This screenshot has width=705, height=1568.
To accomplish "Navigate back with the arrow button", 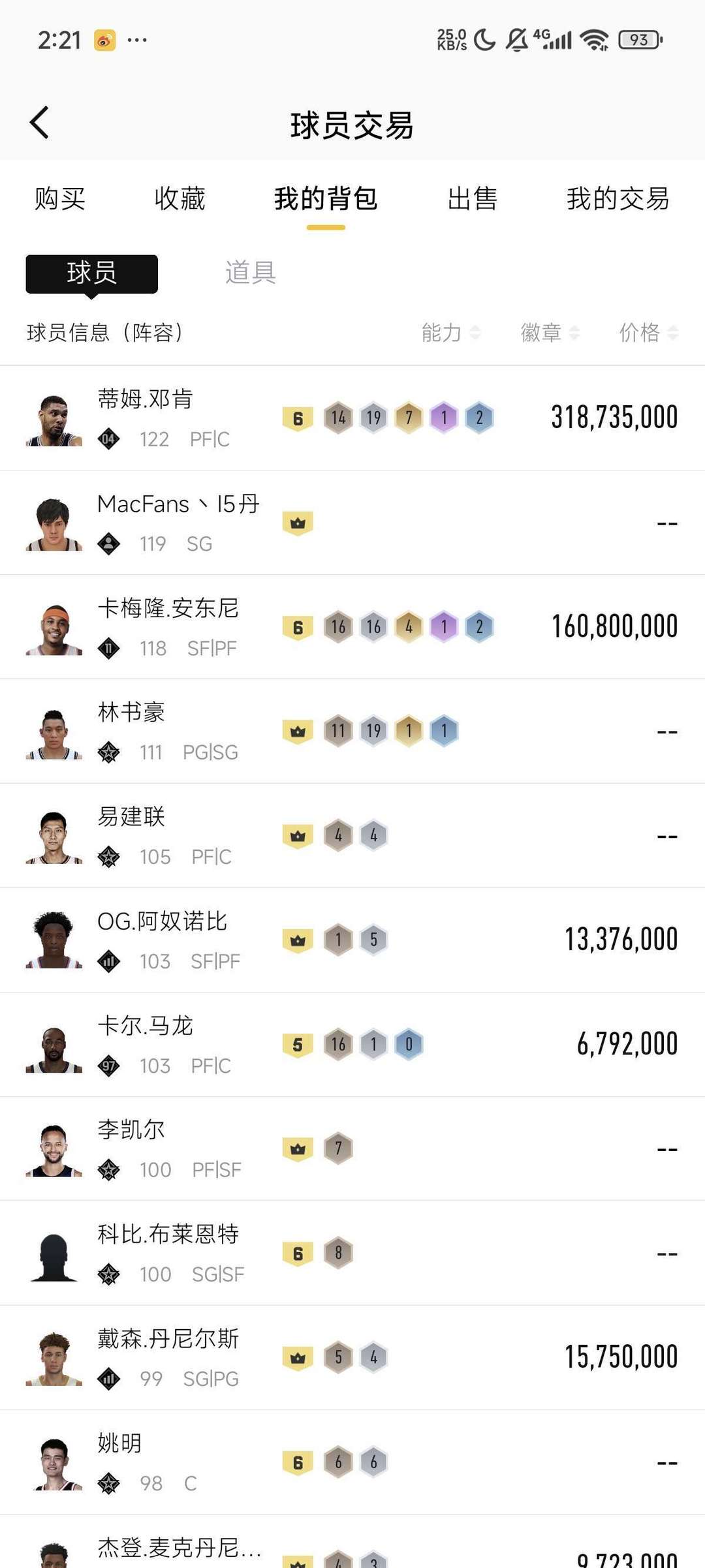I will click(x=39, y=121).
